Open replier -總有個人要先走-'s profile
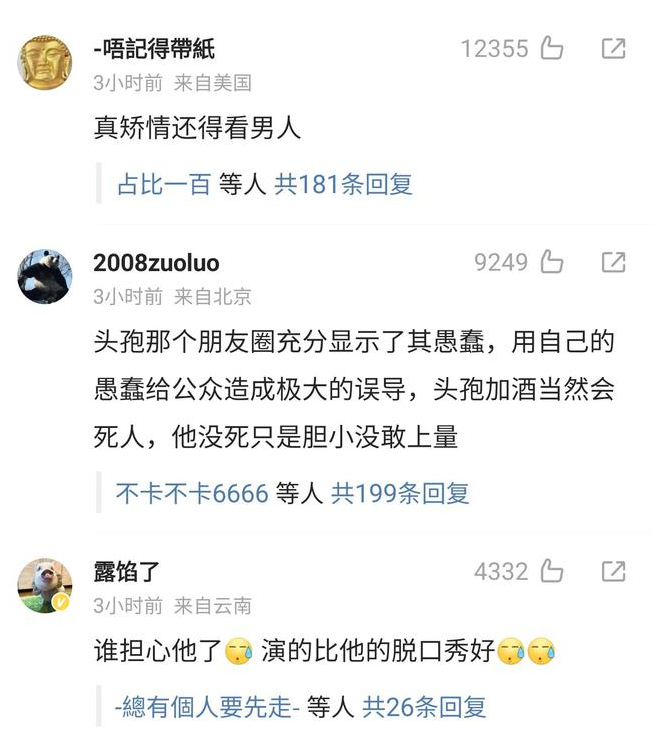This screenshot has width=657, height=745. pos(206,707)
